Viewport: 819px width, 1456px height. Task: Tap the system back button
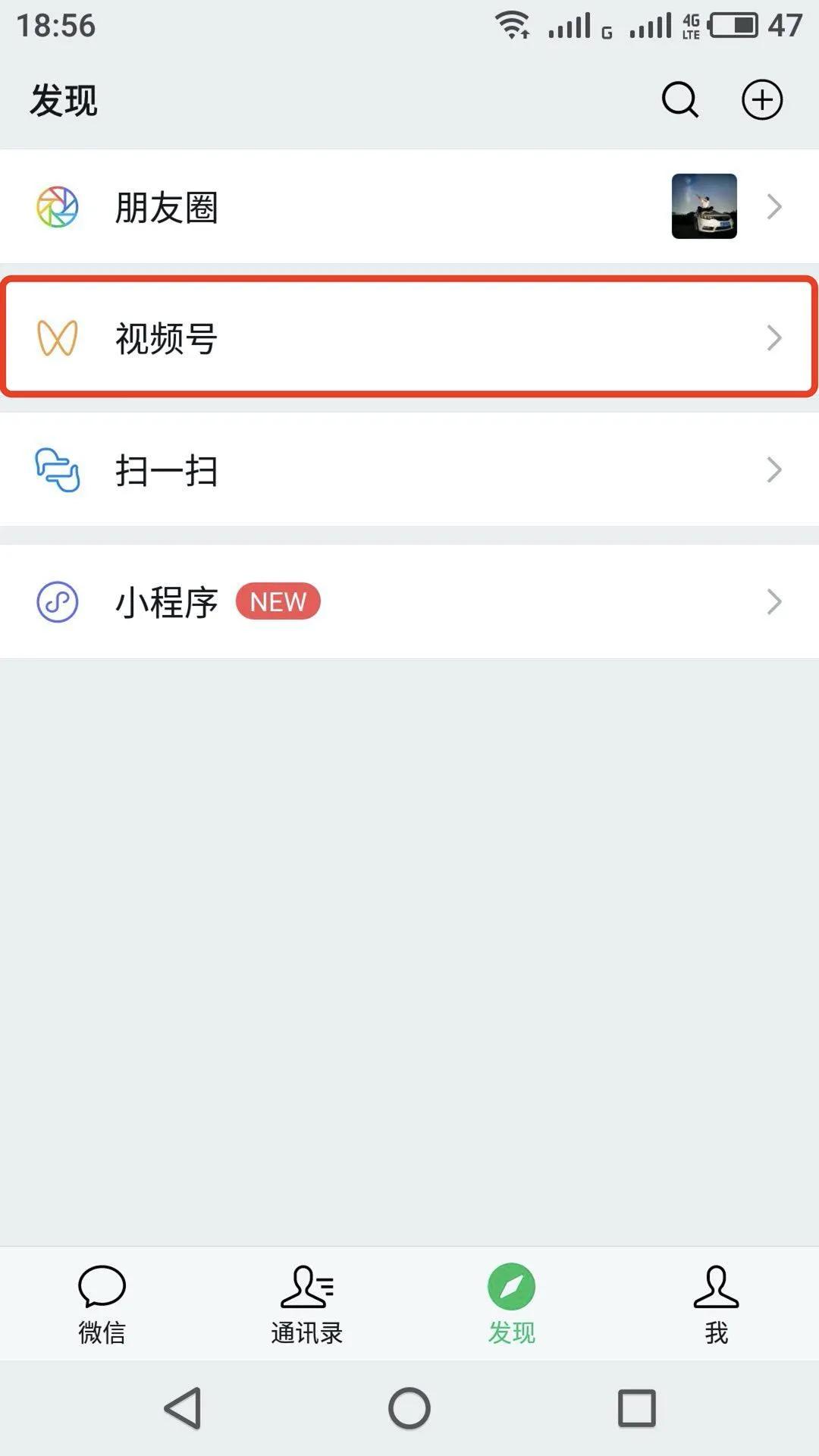[x=184, y=1408]
